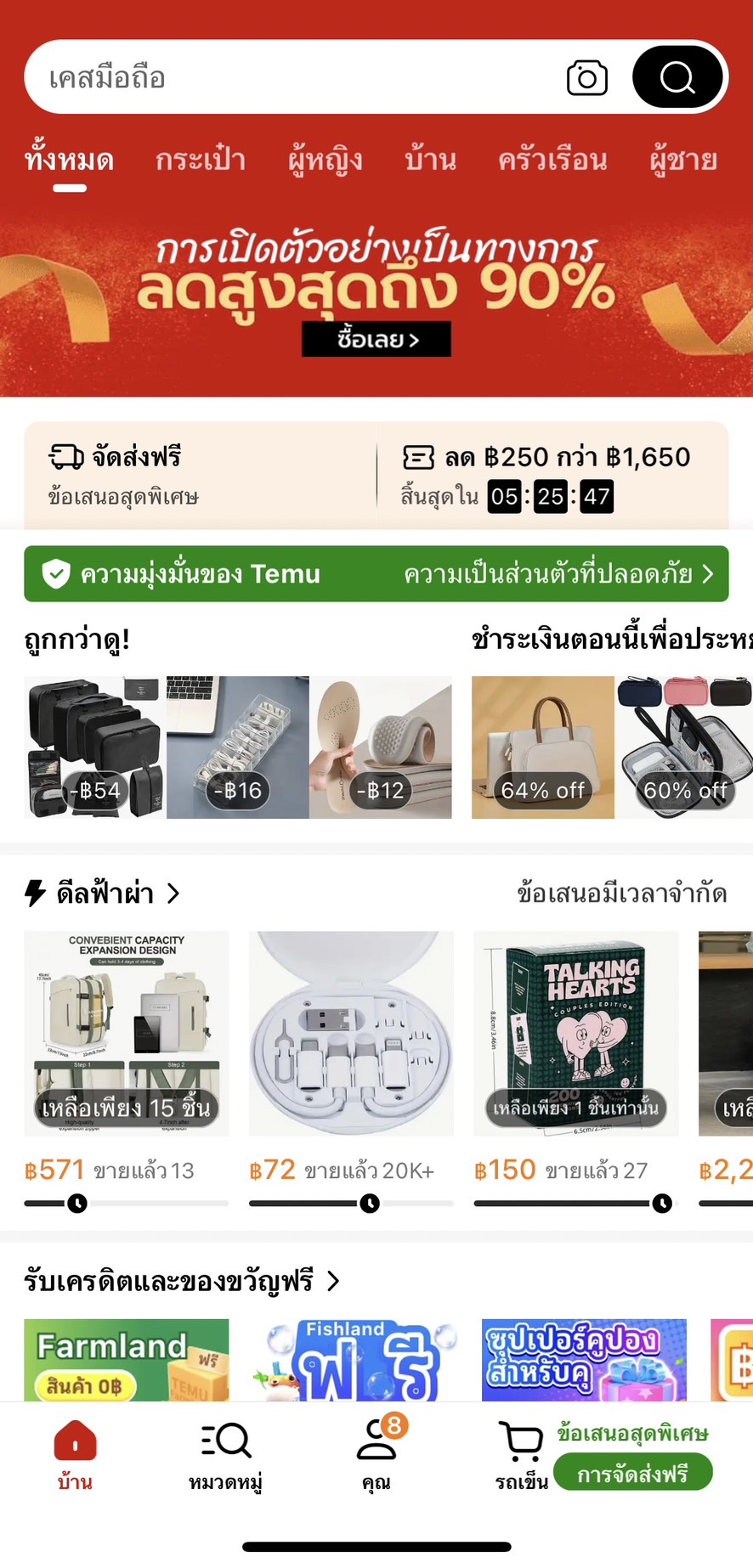Image resolution: width=753 pixels, height=1568 pixels.
Task: Open the ครัวเรือน category tab
Action: [x=552, y=160]
